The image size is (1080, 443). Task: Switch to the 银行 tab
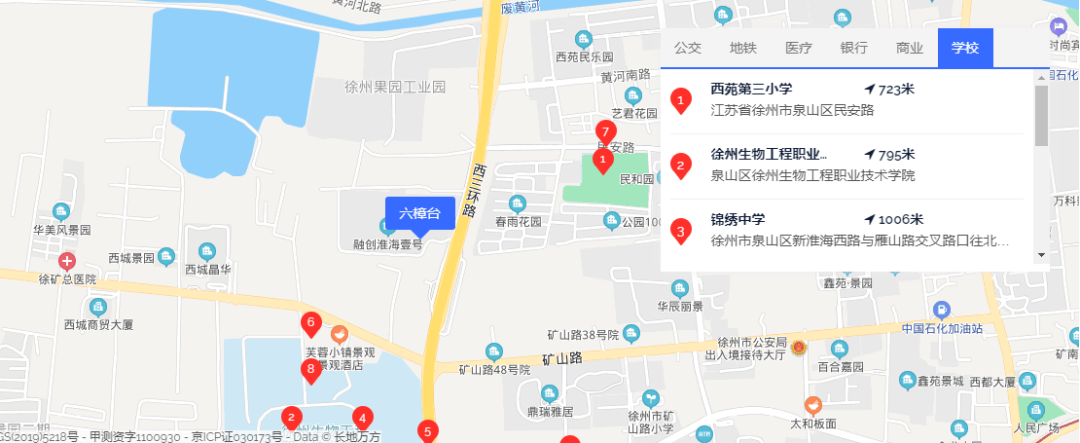(x=854, y=48)
